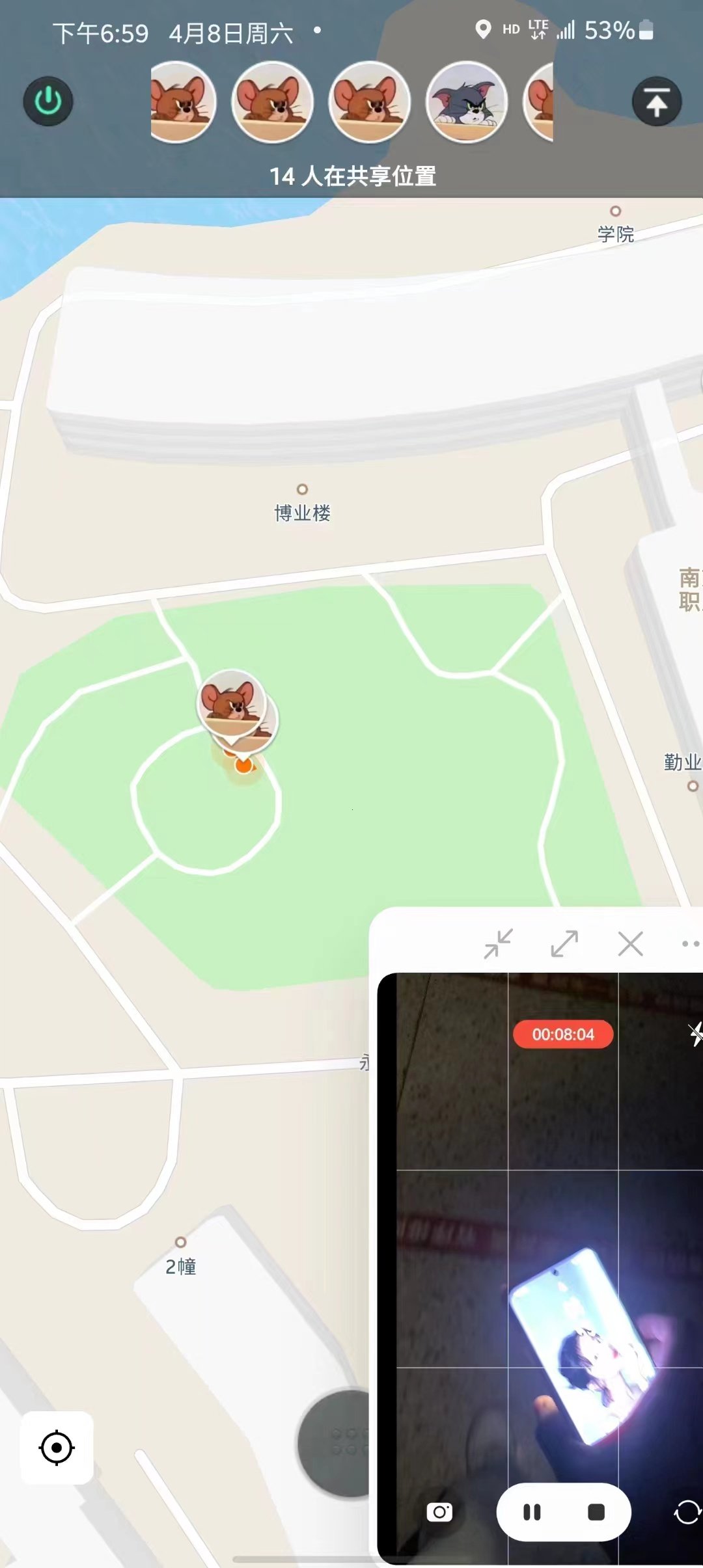Switch between front and rear camera
The height and width of the screenshot is (1568, 703).
(x=687, y=1512)
